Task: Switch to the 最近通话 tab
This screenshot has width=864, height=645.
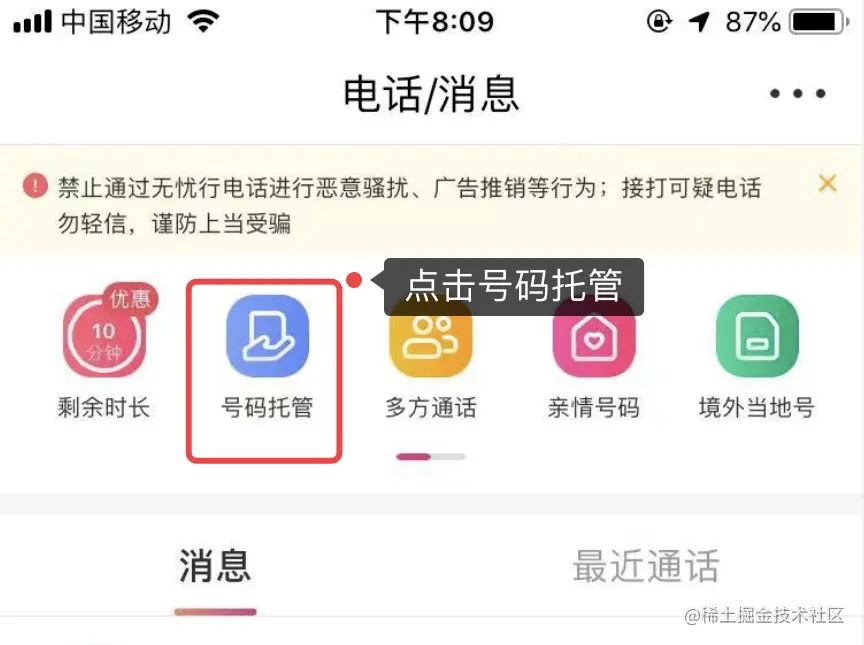Action: 645,566
